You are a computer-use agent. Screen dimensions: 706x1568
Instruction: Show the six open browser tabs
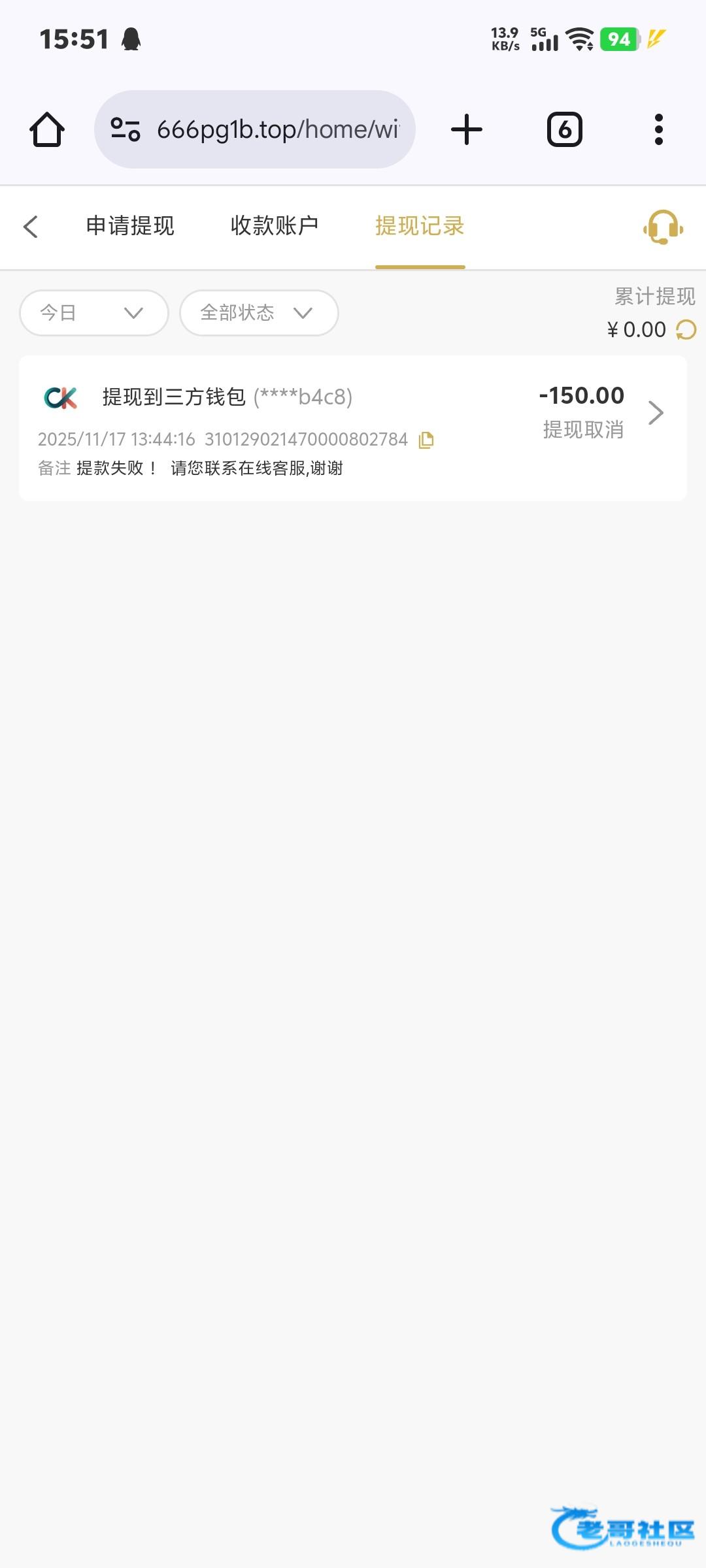click(564, 129)
